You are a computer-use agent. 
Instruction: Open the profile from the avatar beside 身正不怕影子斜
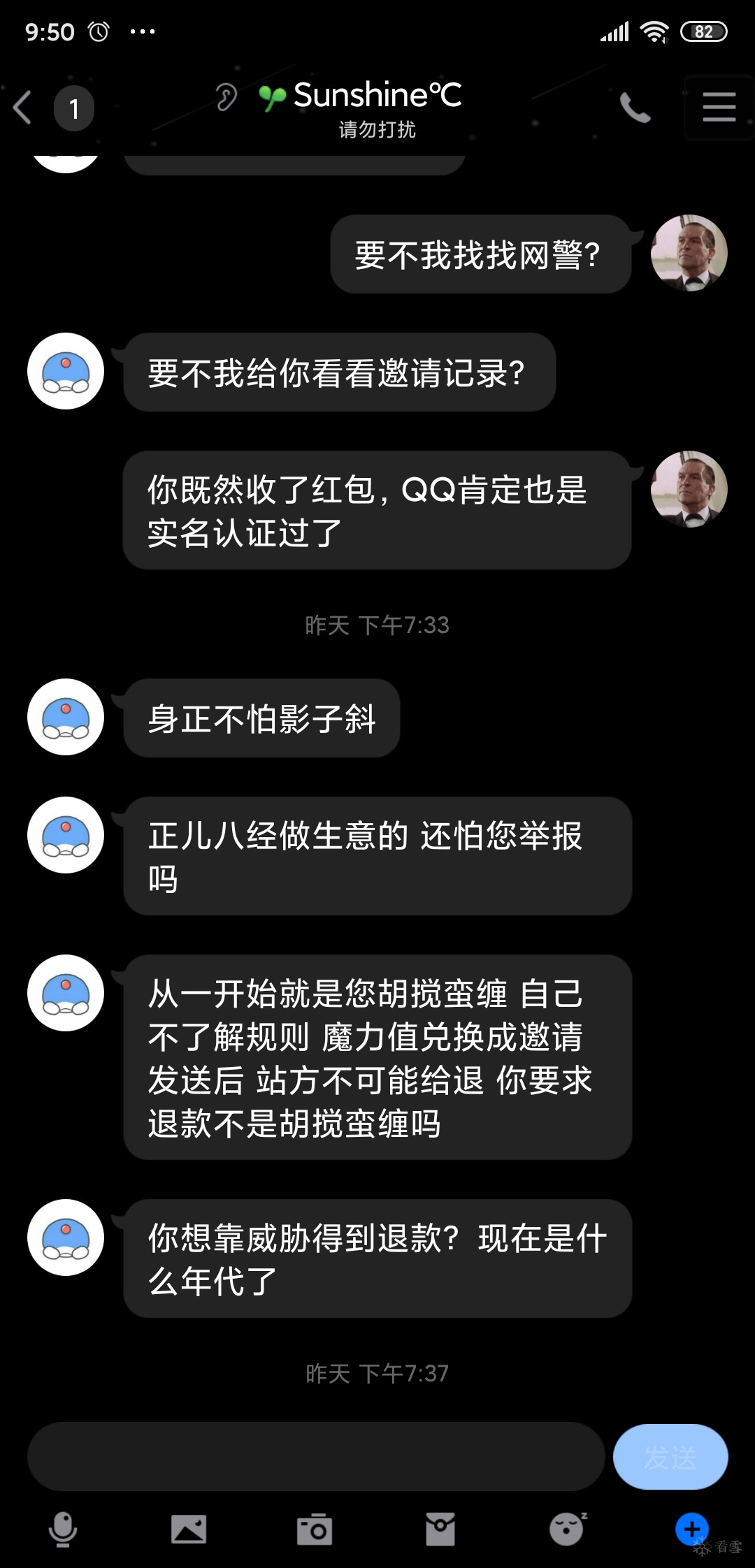click(66, 717)
